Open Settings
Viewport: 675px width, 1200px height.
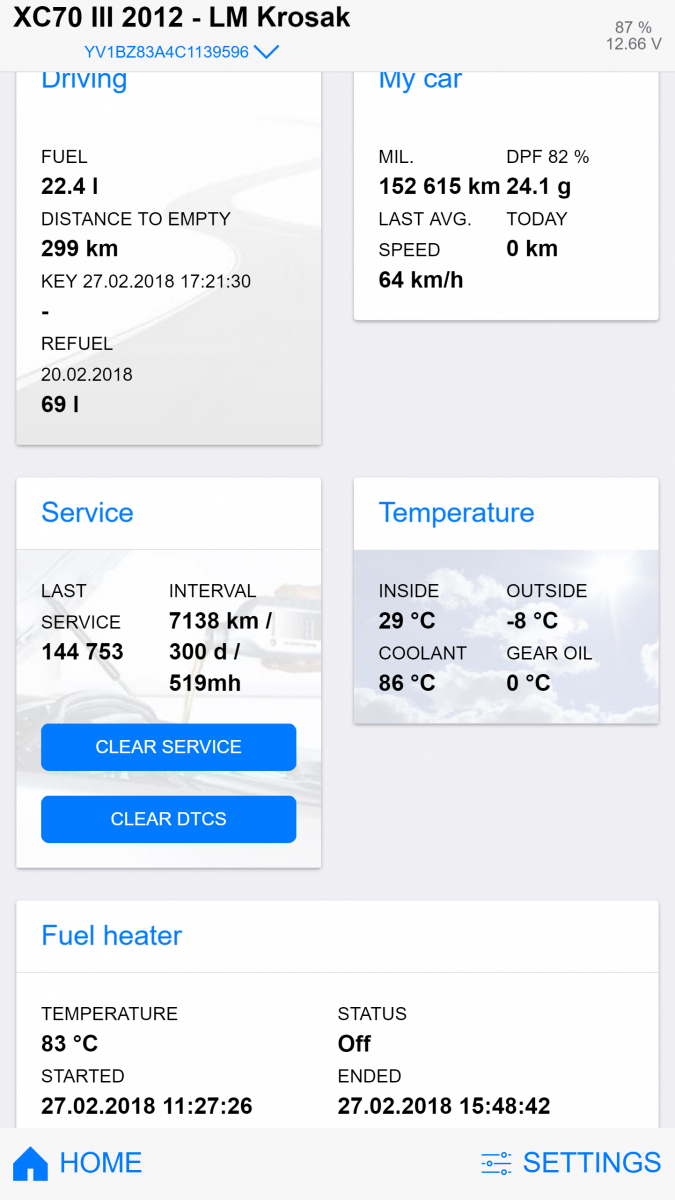tap(571, 1163)
